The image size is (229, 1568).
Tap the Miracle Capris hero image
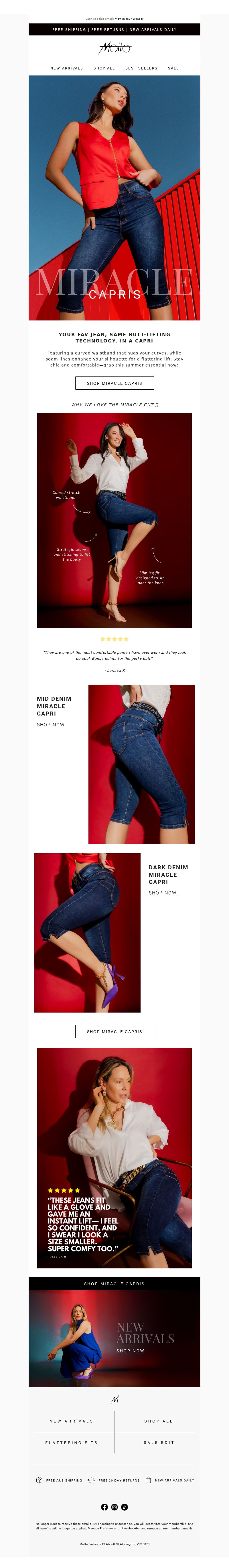114,198
